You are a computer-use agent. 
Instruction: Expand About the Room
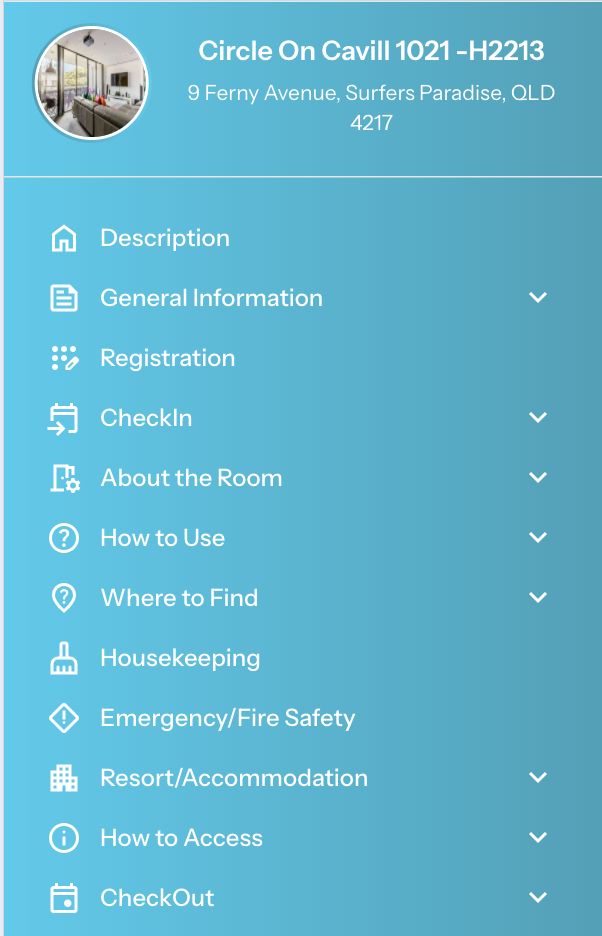point(538,478)
